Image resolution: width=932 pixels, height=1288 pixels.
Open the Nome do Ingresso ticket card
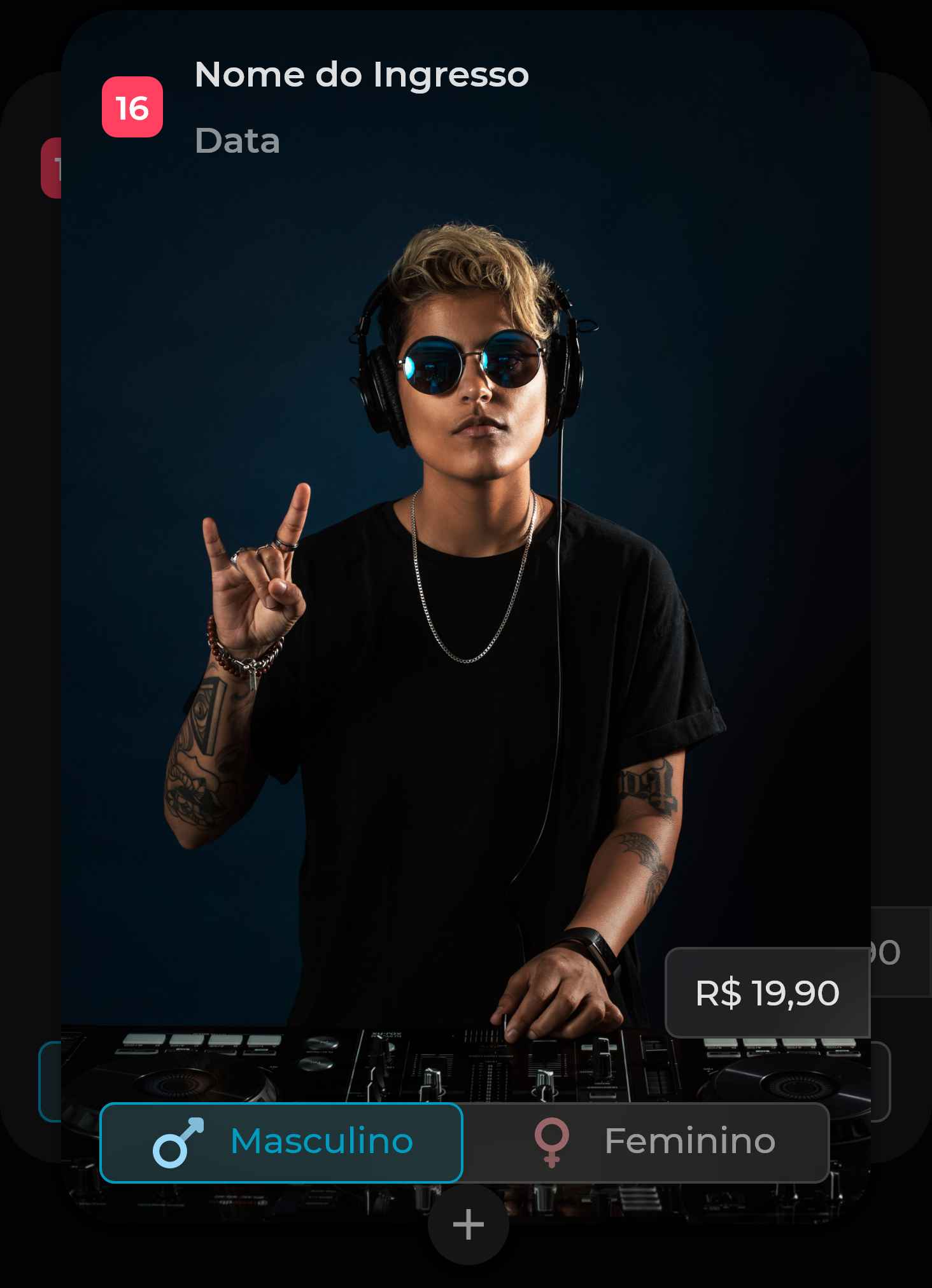coord(362,75)
